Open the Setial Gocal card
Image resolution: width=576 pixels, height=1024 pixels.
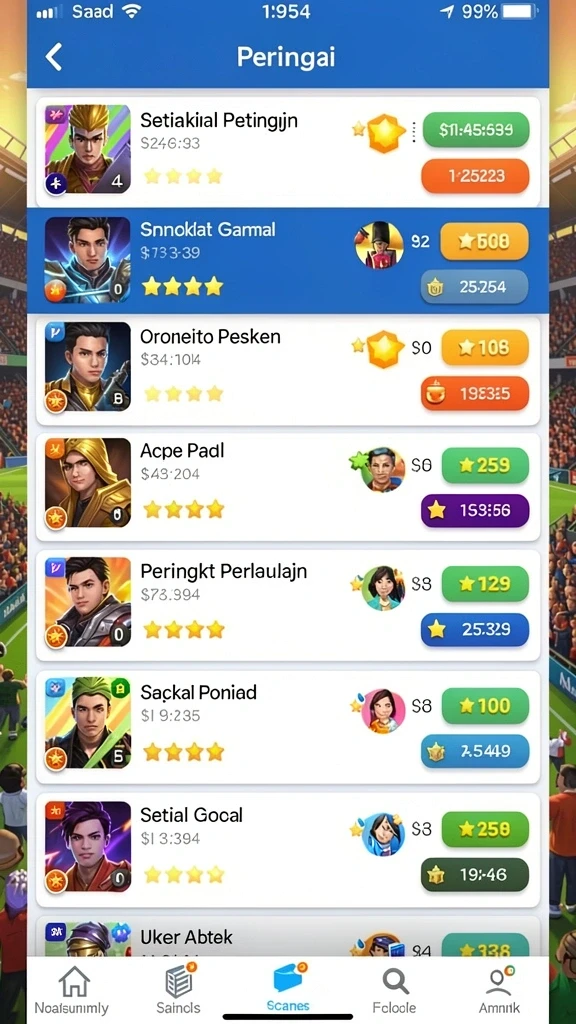click(288, 850)
